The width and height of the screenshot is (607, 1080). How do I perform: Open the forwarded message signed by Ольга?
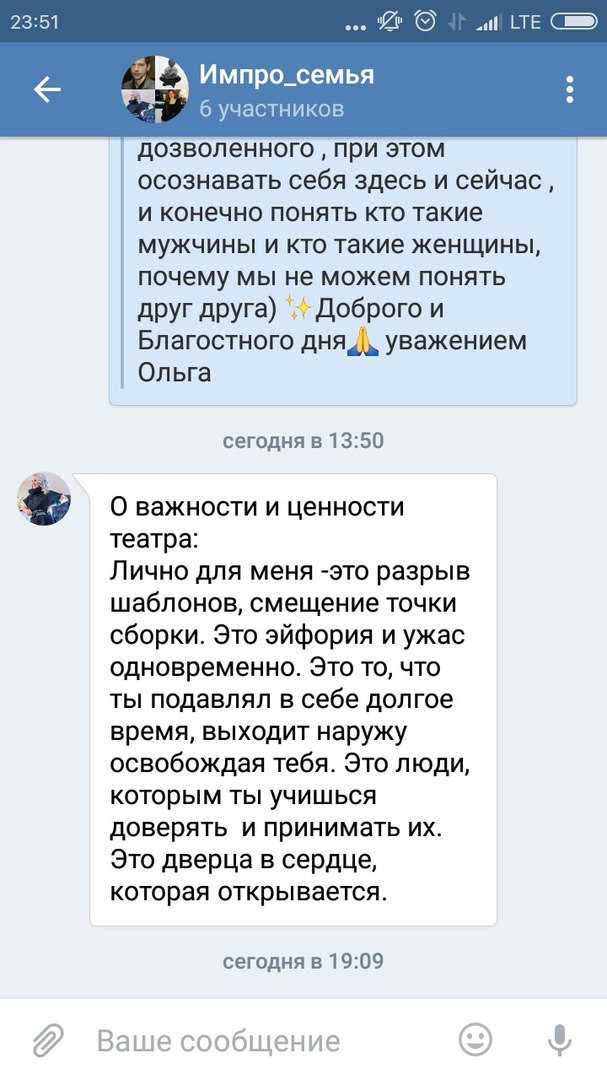coord(343,270)
